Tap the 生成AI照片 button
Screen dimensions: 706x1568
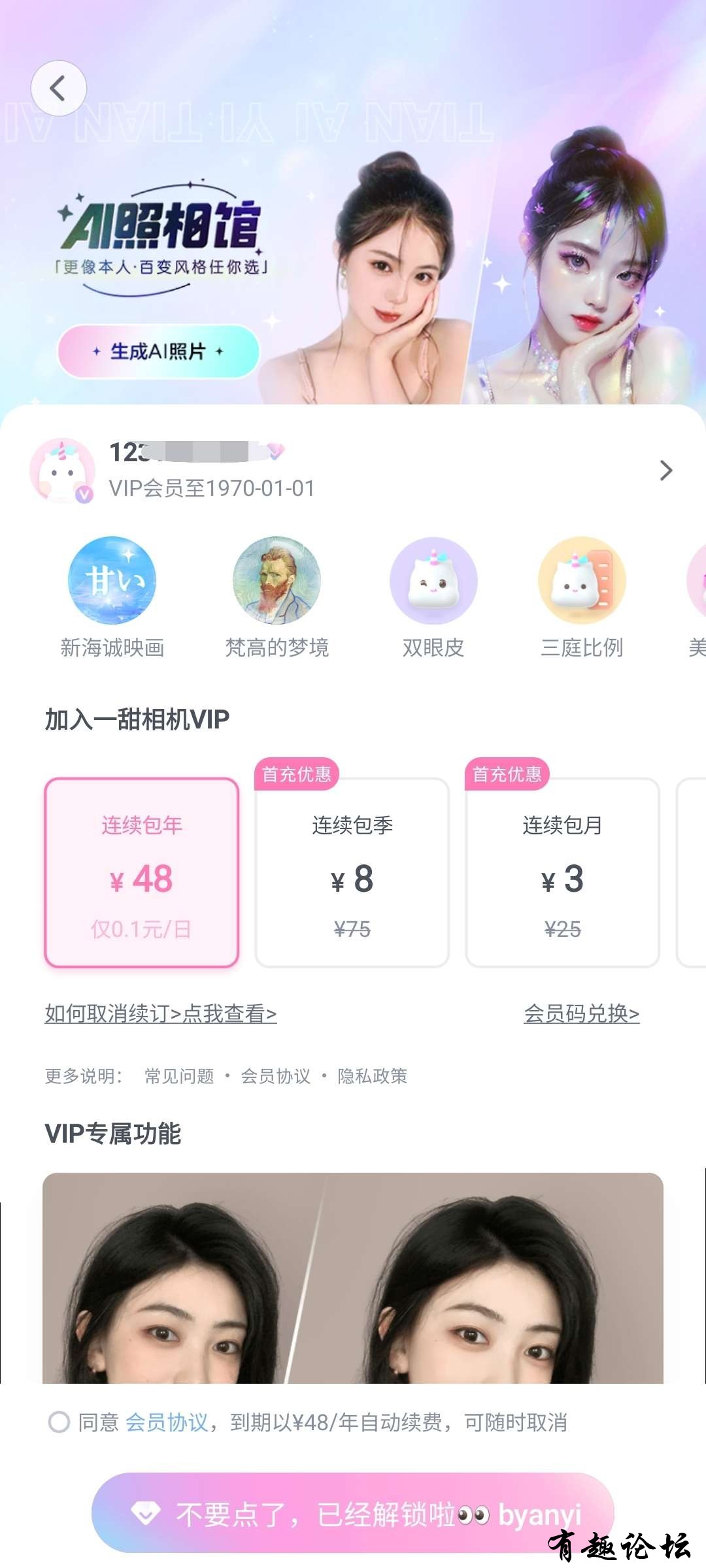click(x=158, y=351)
